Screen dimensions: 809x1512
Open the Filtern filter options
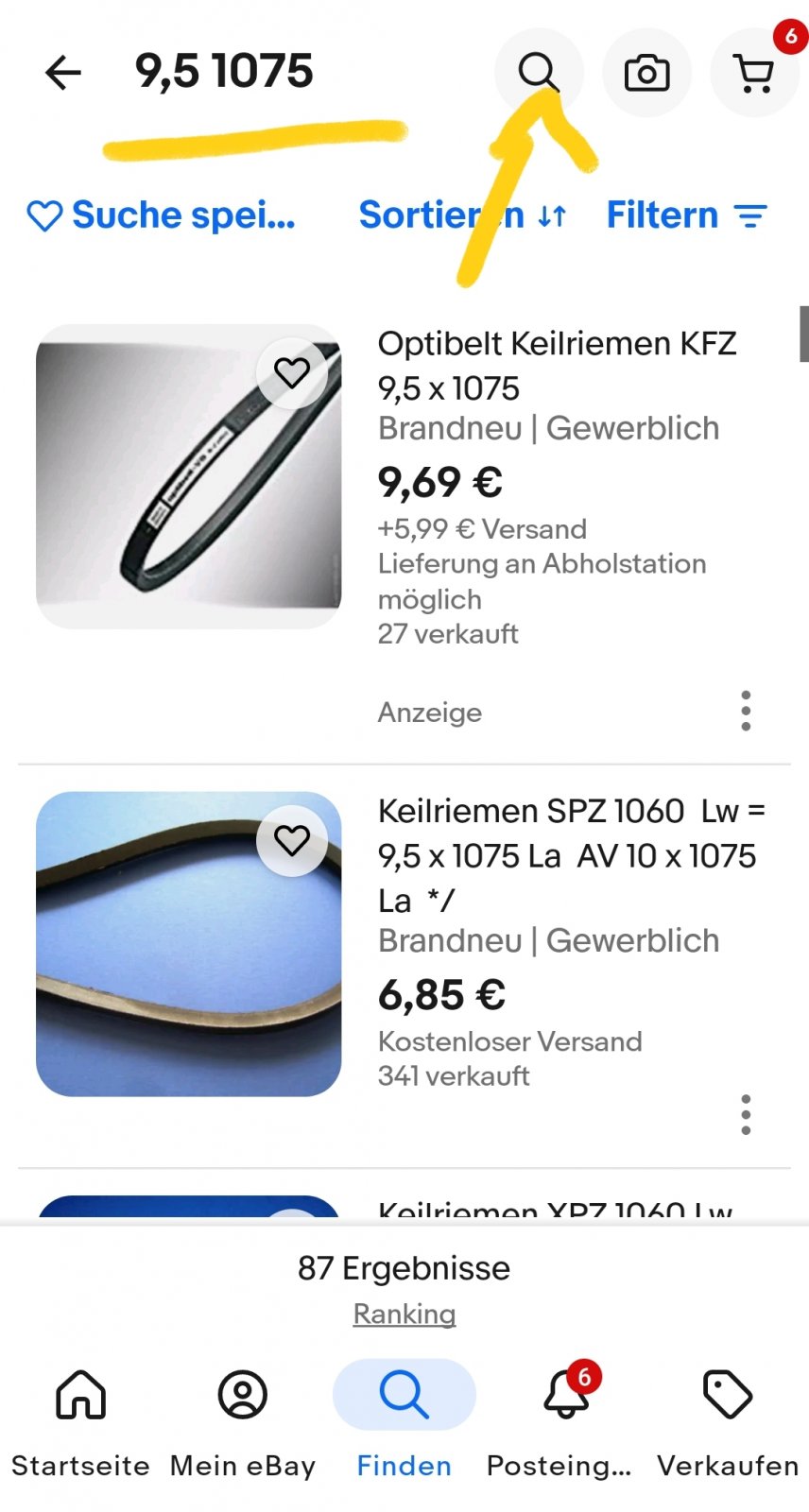[686, 215]
